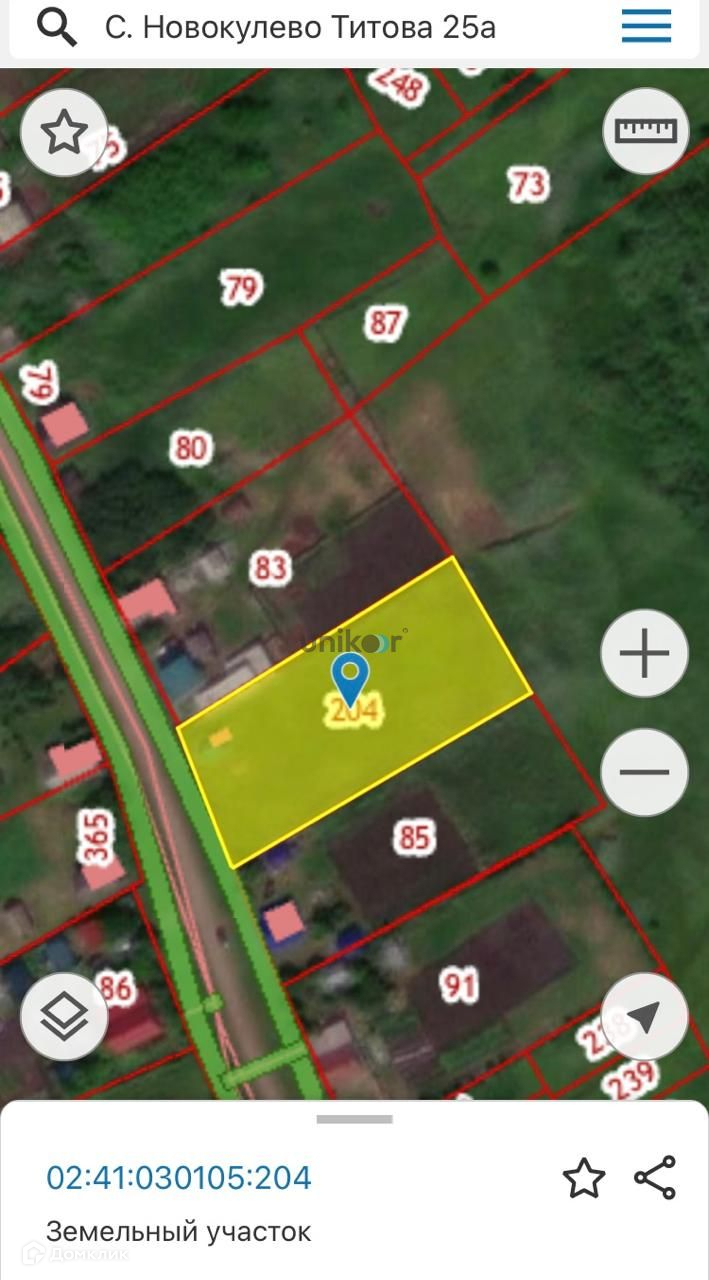This screenshot has width=709, height=1280.
Task: Select the blue pin on parcel 204
Action: [x=349, y=679]
